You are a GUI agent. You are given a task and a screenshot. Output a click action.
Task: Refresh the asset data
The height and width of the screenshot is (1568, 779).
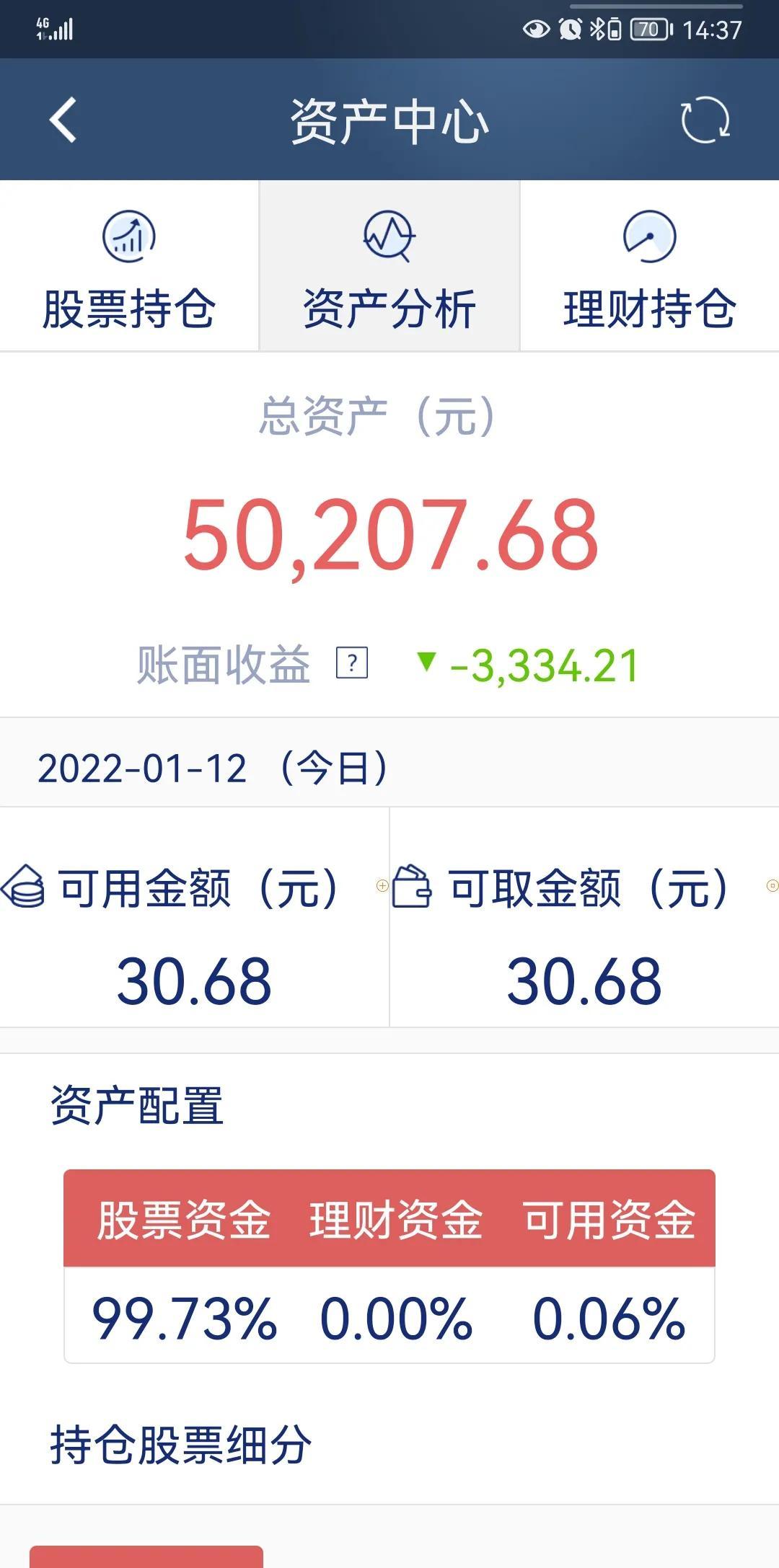705,120
